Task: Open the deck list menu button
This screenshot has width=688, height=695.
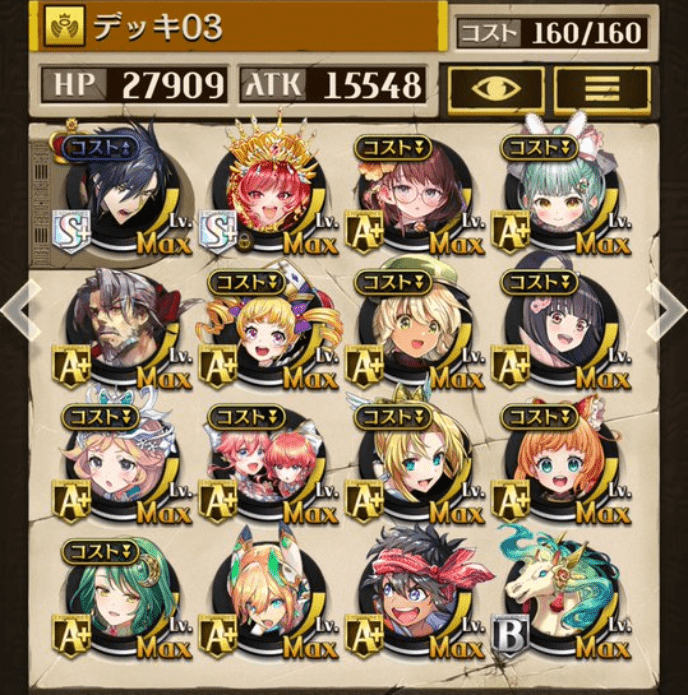Action: (x=602, y=89)
